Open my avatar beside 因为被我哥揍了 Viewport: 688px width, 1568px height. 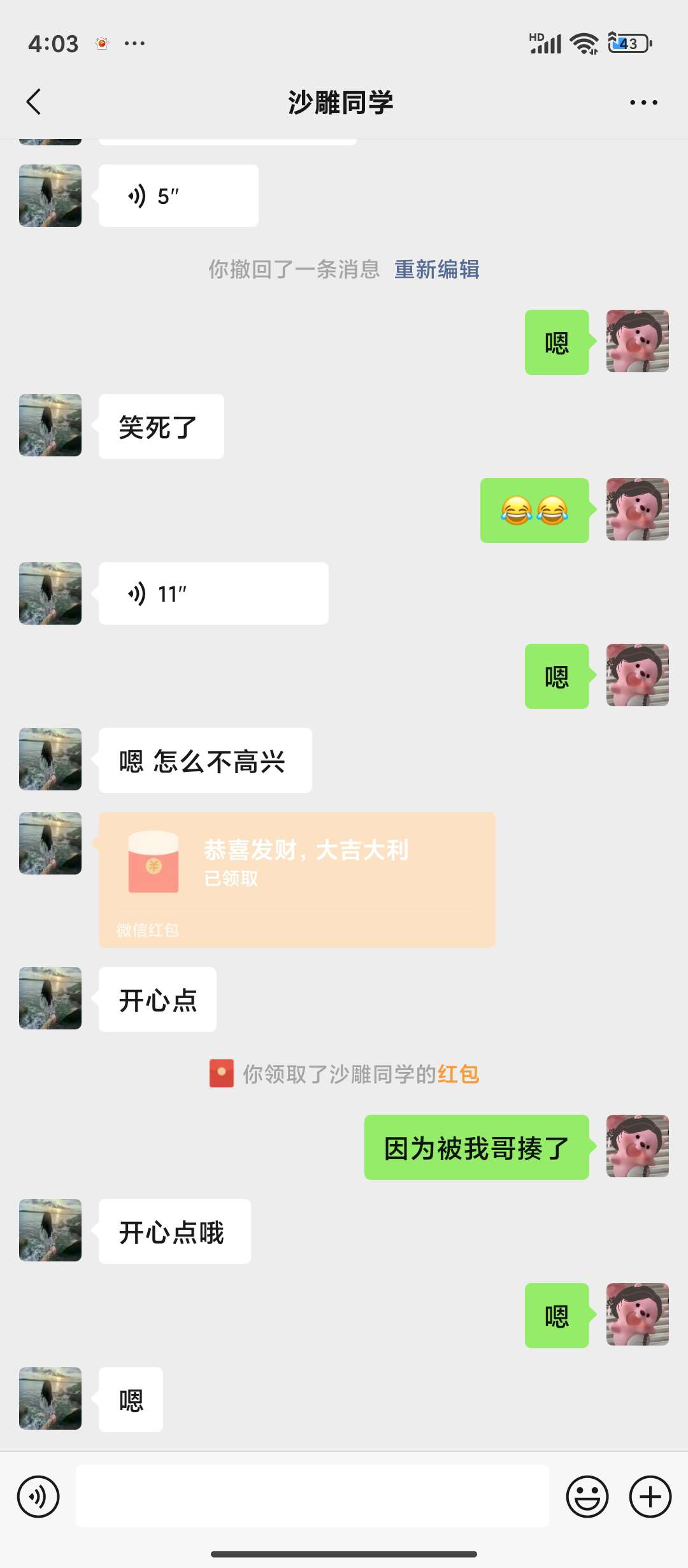[x=637, y=1146]
